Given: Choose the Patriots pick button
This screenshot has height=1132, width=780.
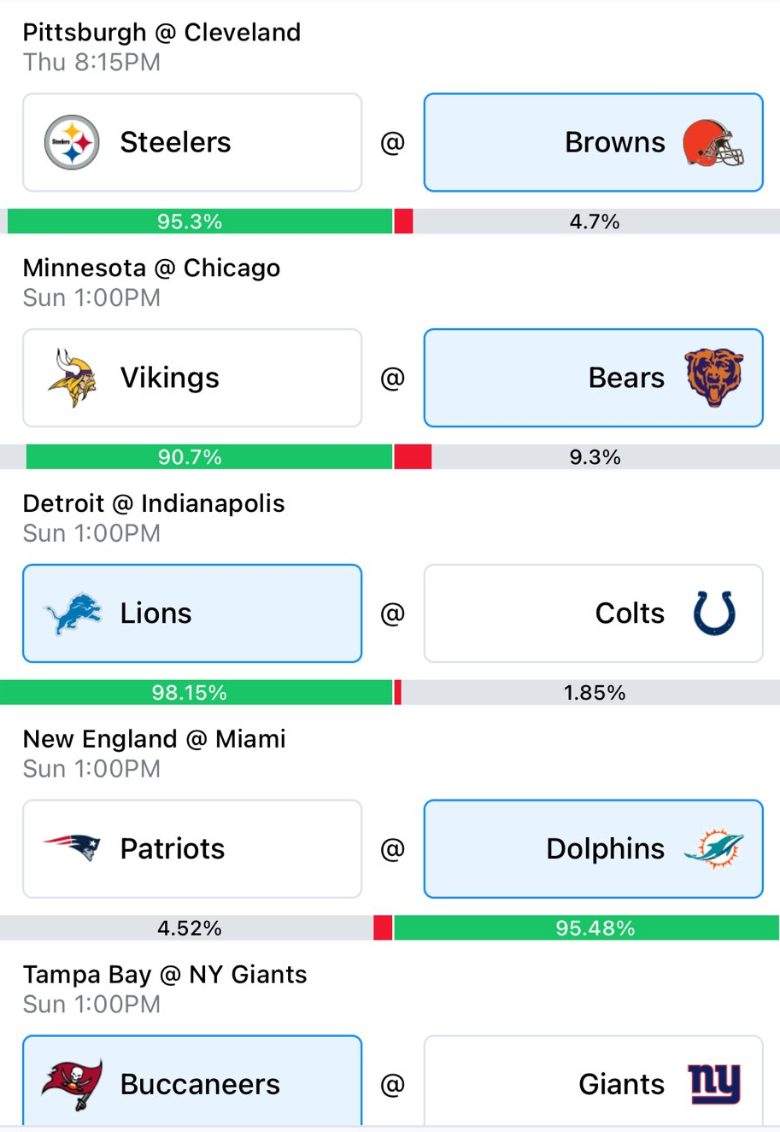Looking at the screenshot, I should pos(192,848).
